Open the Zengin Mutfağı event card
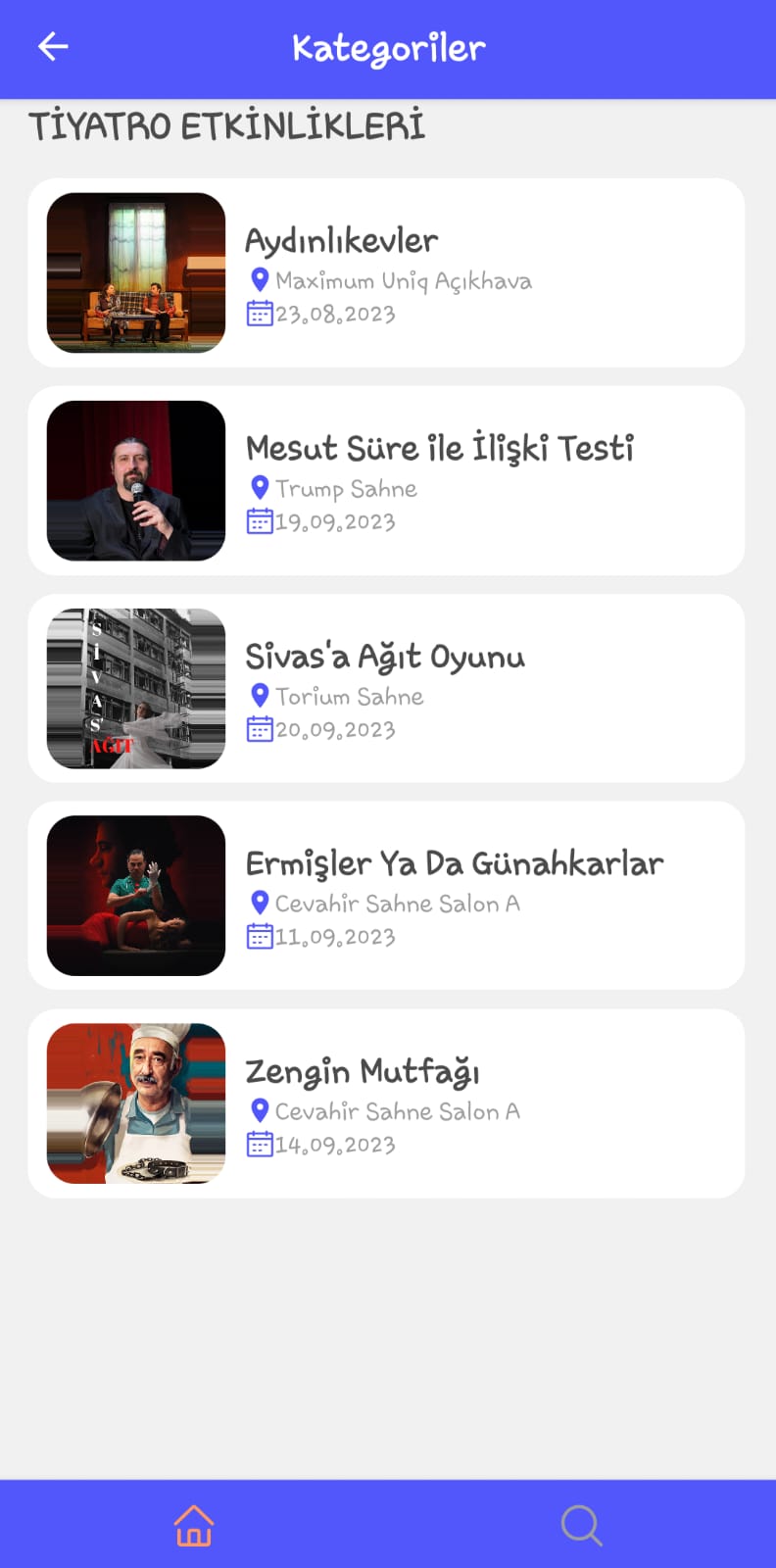This screenshot has width=776, height=1568. [x=386, y=1103]
